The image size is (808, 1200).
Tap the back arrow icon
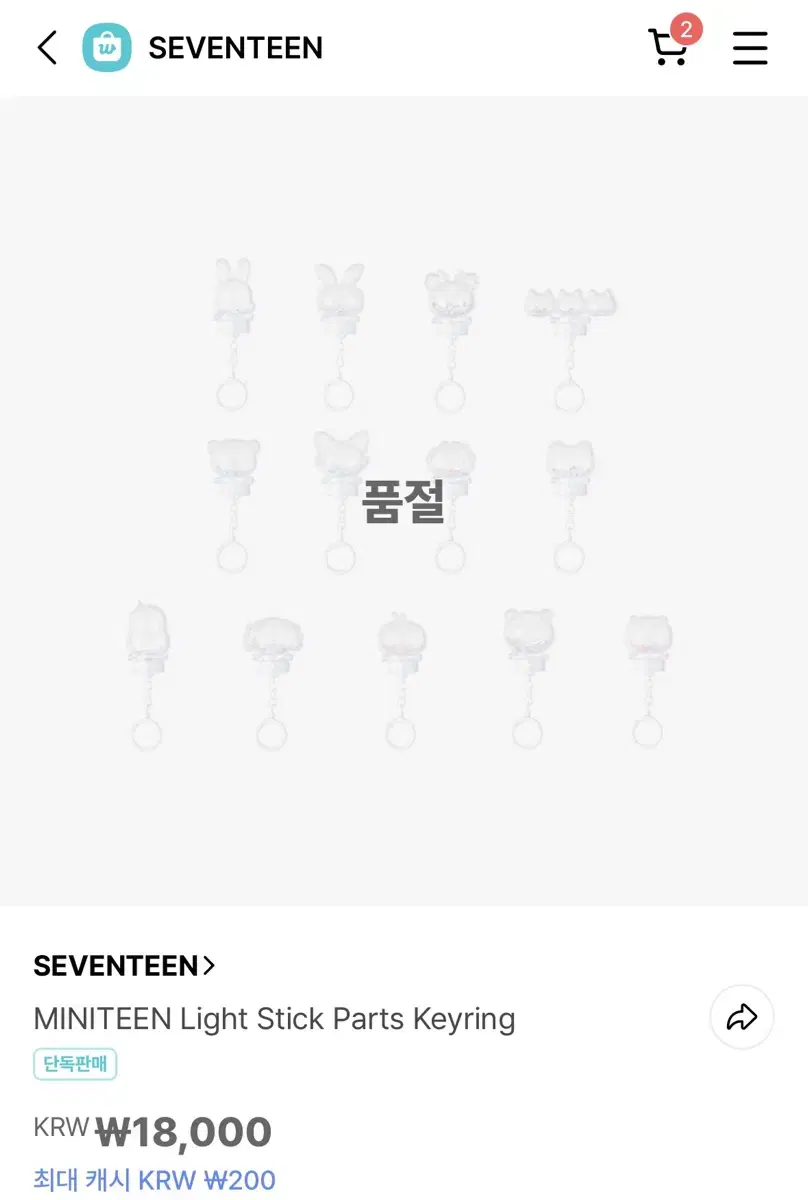[46, 47]
